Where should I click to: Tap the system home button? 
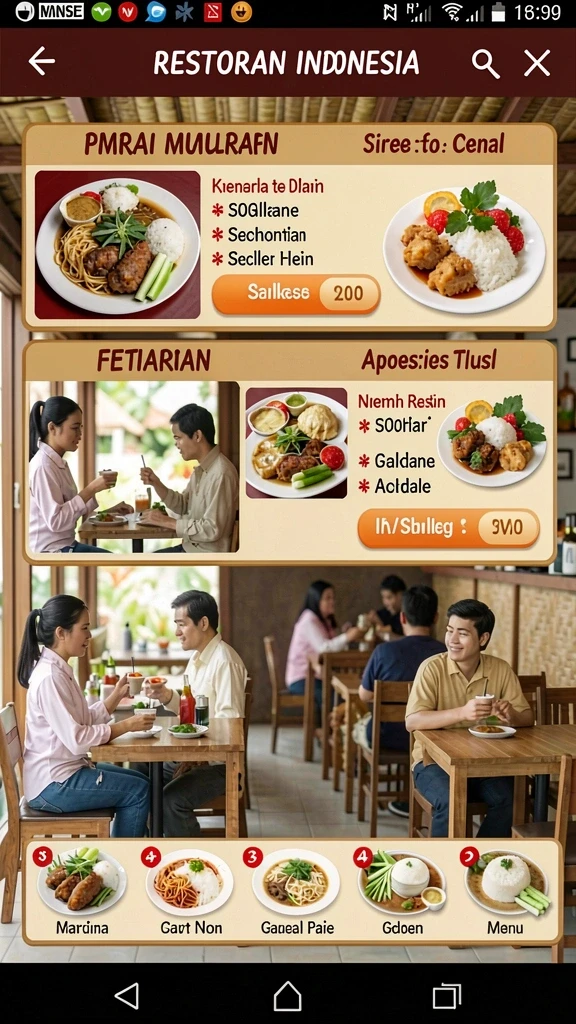tap(287, 996)
